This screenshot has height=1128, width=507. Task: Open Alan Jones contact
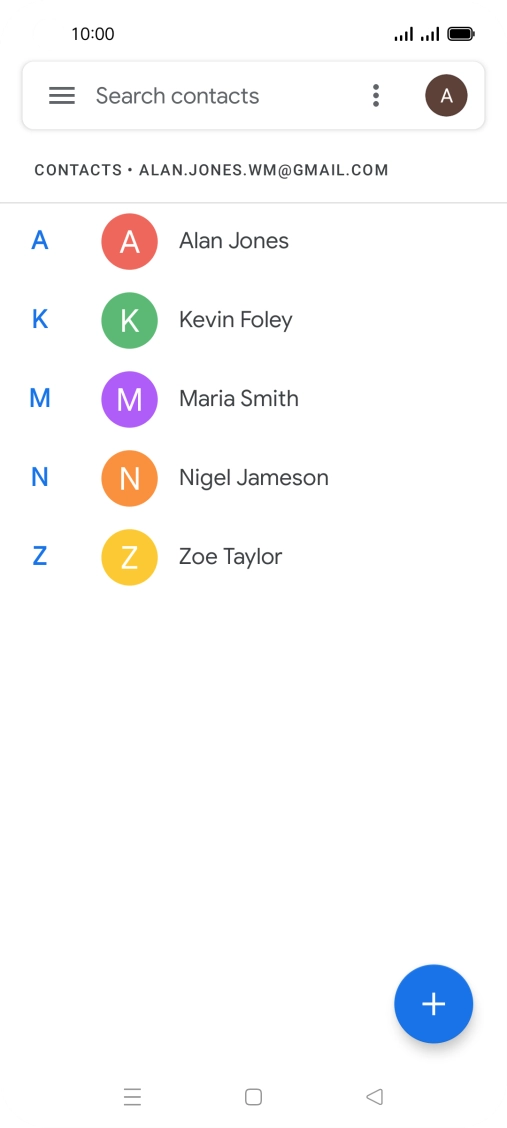tap(253, 241)
